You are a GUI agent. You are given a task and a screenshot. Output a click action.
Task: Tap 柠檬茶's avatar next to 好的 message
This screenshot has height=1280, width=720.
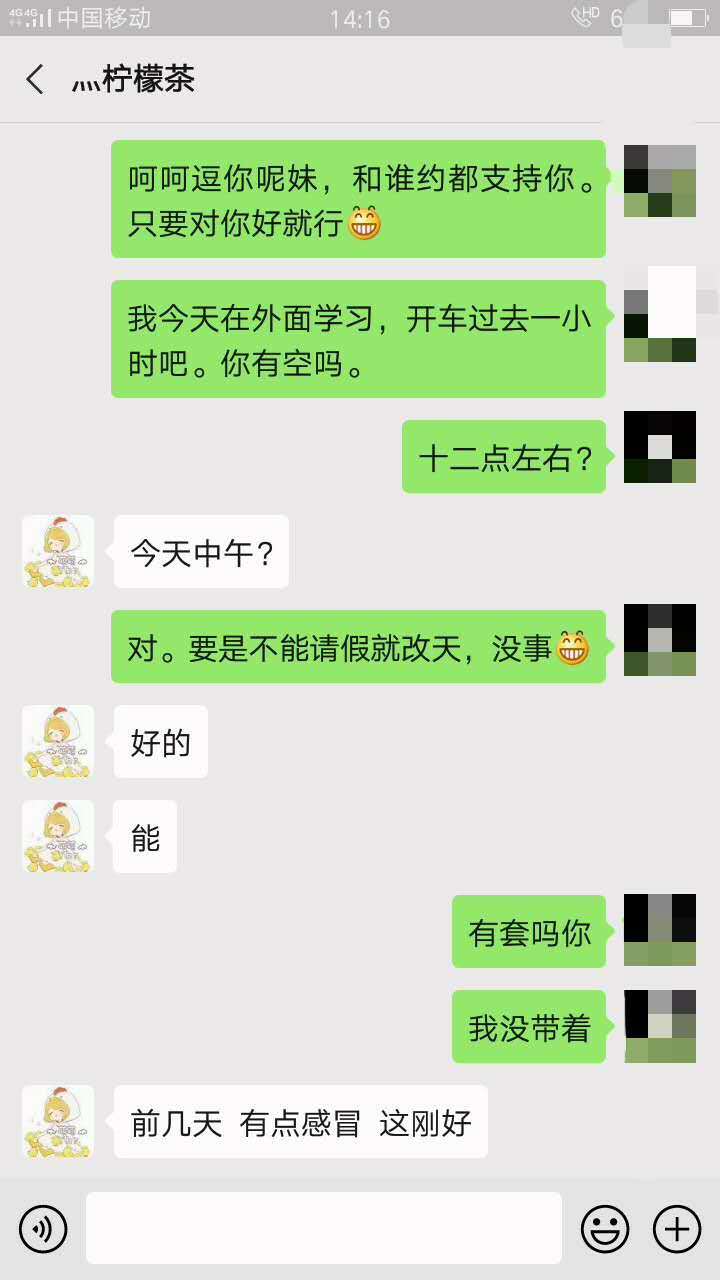[x=57, y=742]
